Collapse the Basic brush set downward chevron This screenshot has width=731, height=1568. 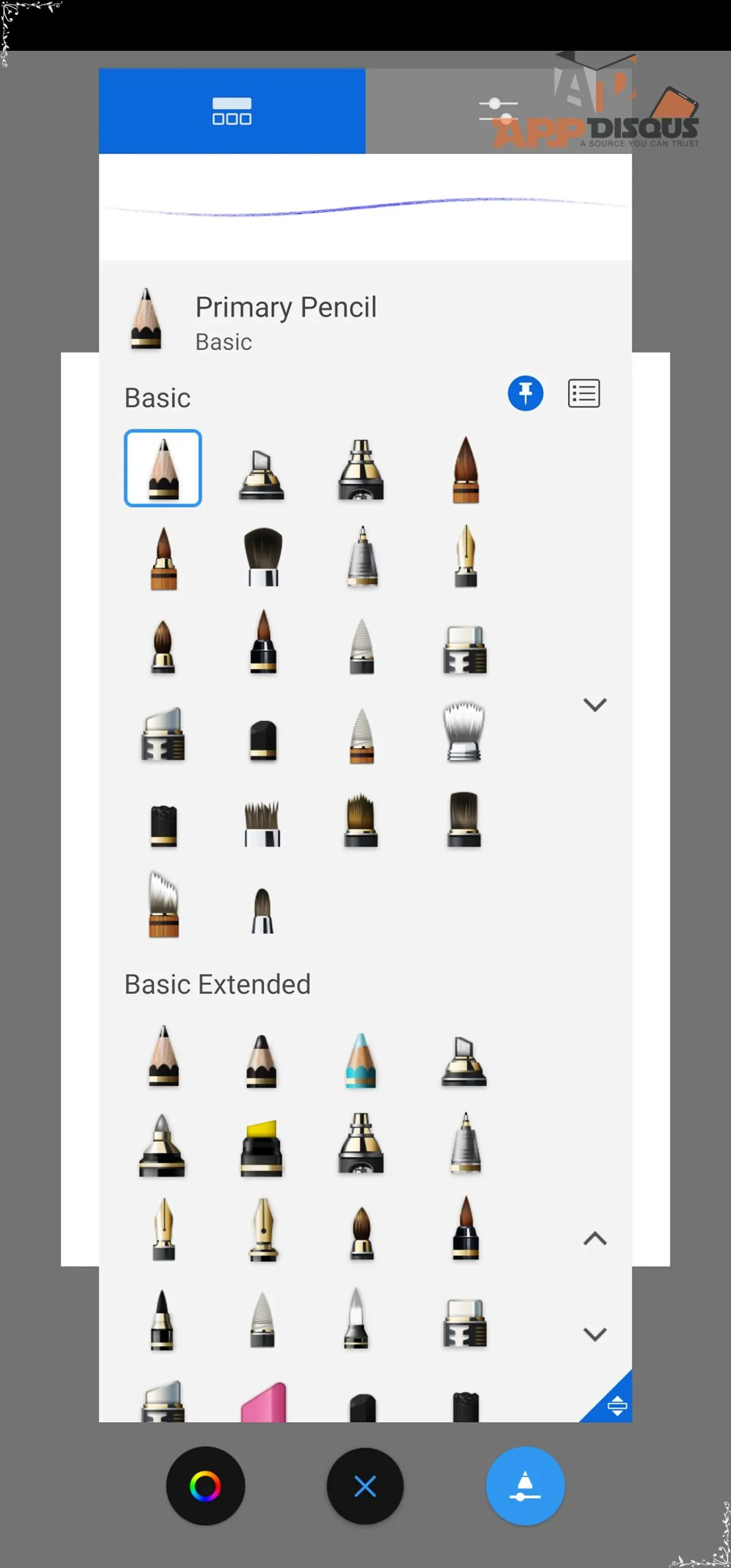[x=594, y=704]
